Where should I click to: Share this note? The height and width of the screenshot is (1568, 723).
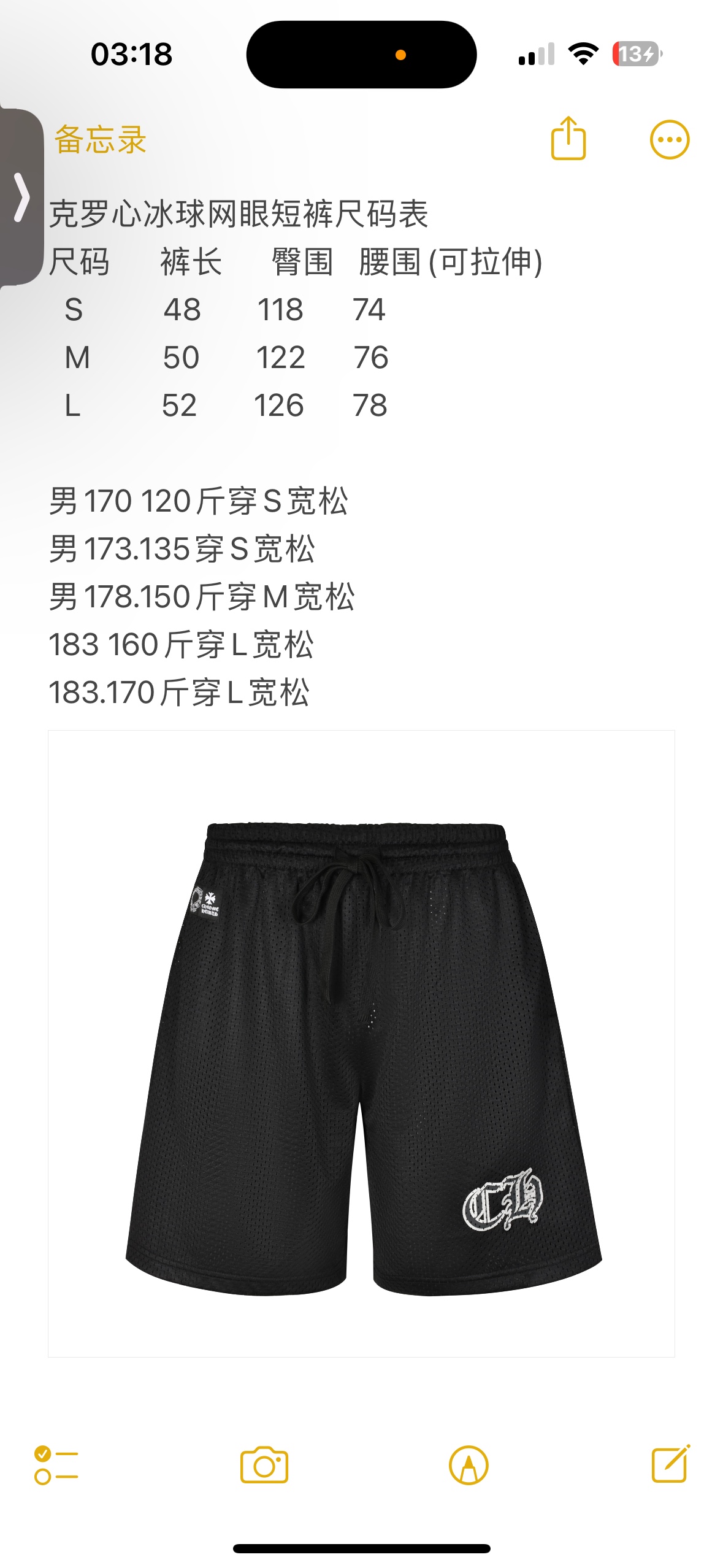click(x=568, y=139)
